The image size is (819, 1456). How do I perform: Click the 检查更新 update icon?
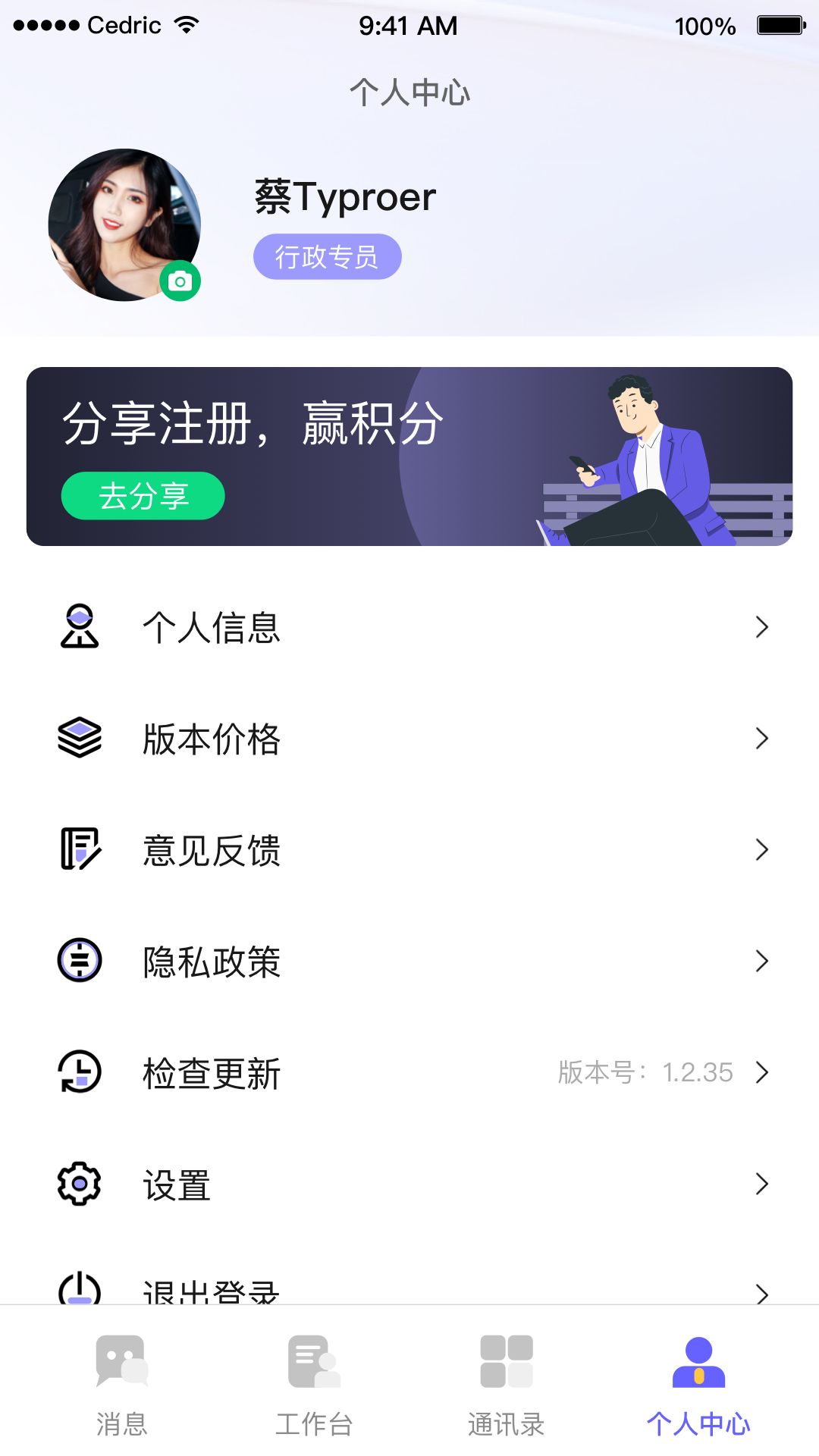point(79,1072)
